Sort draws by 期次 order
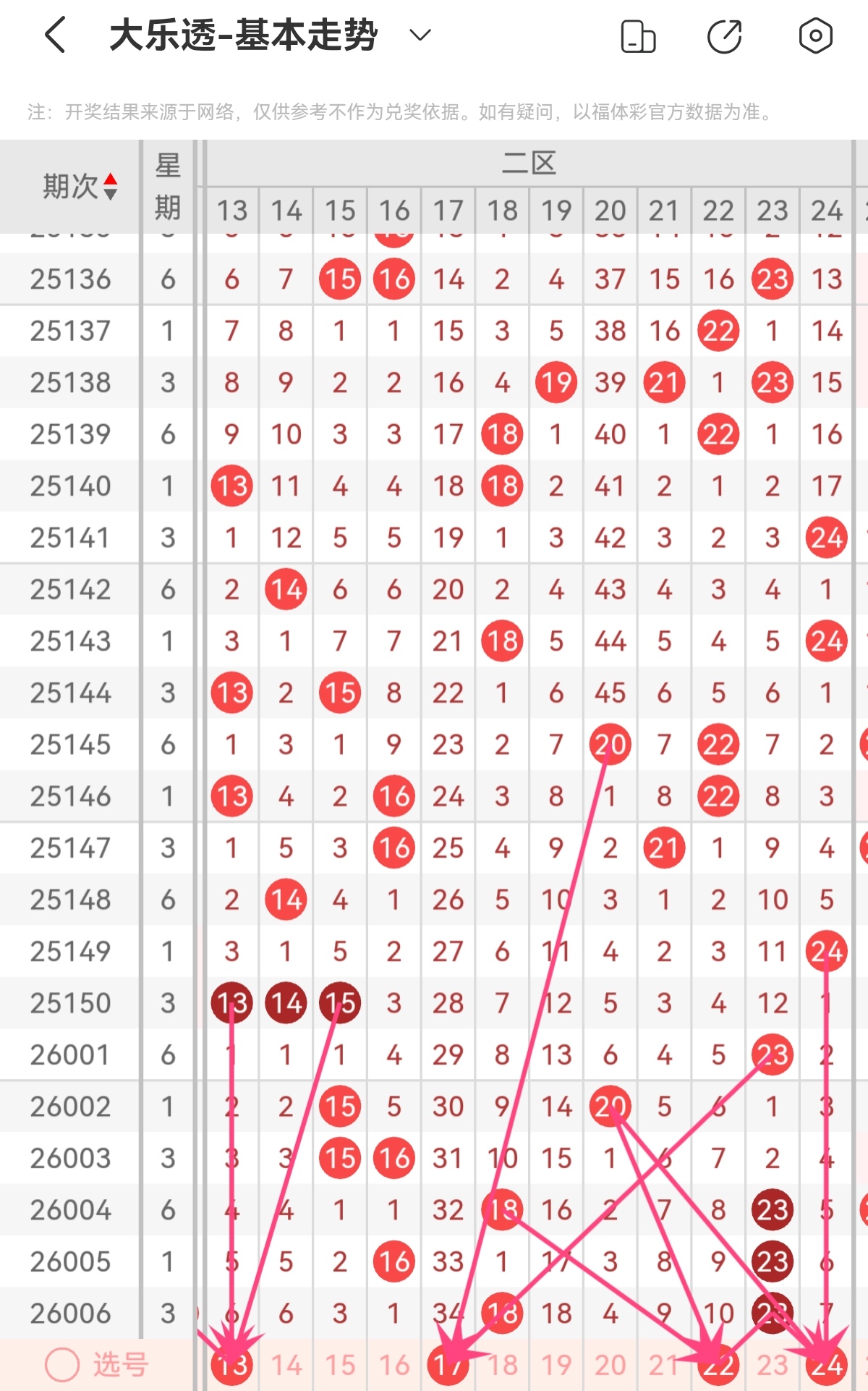Viewport: 868px width, 1391px height. 80,187
